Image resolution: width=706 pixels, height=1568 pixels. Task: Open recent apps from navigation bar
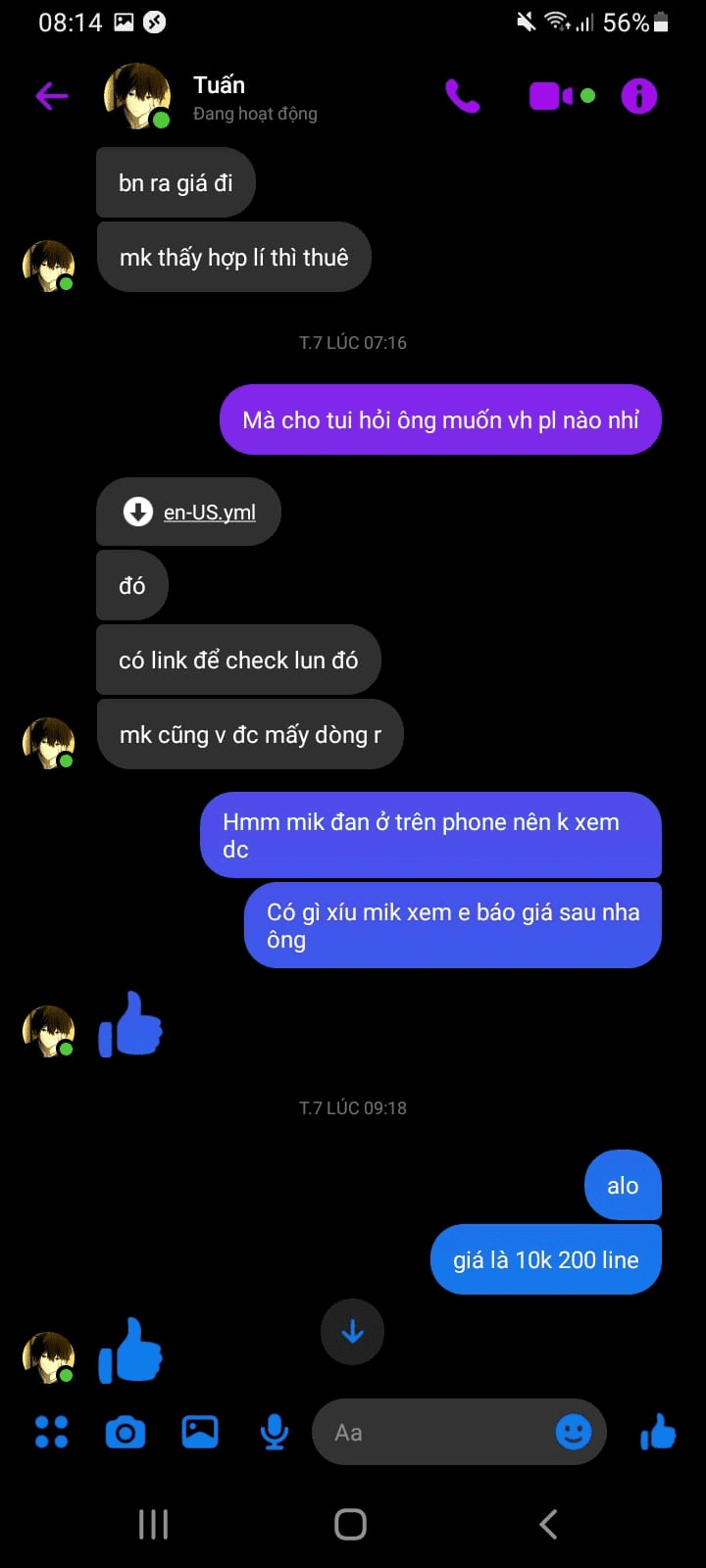153,1524
